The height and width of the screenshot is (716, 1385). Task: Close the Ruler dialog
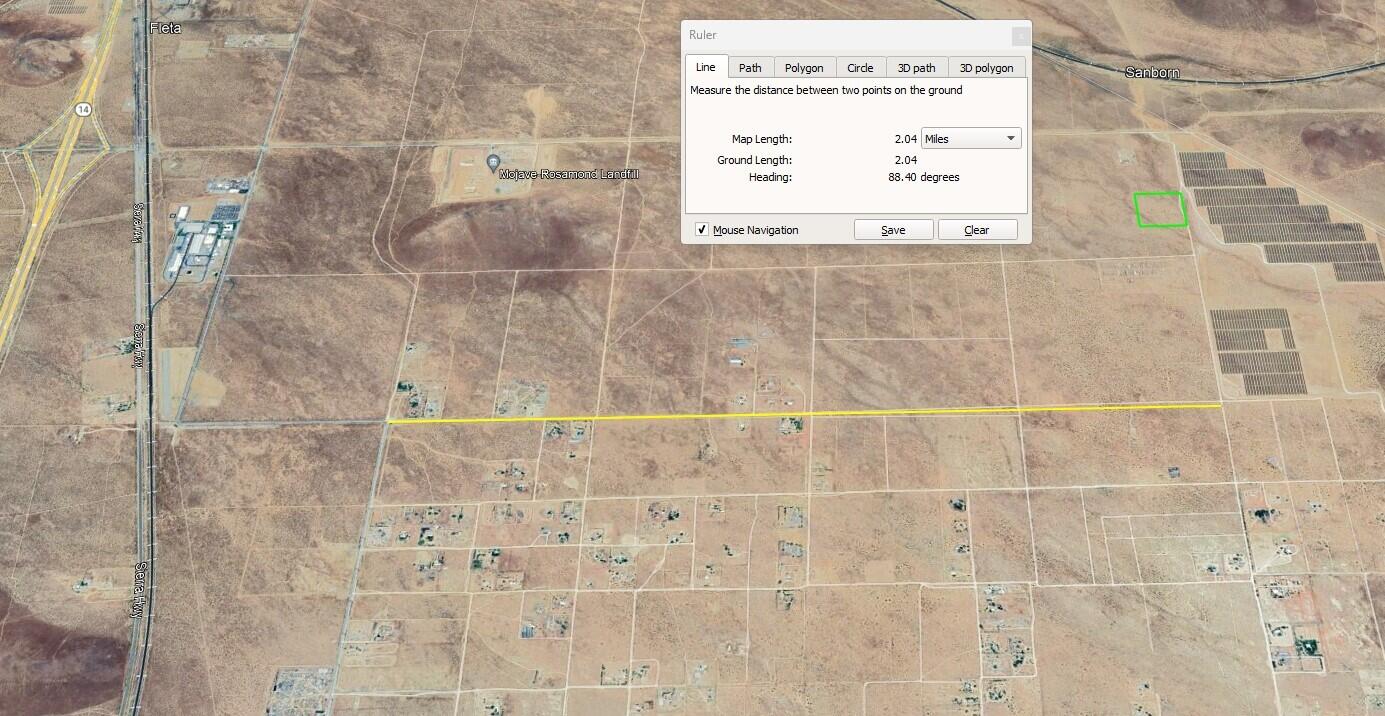[1019, 35]
